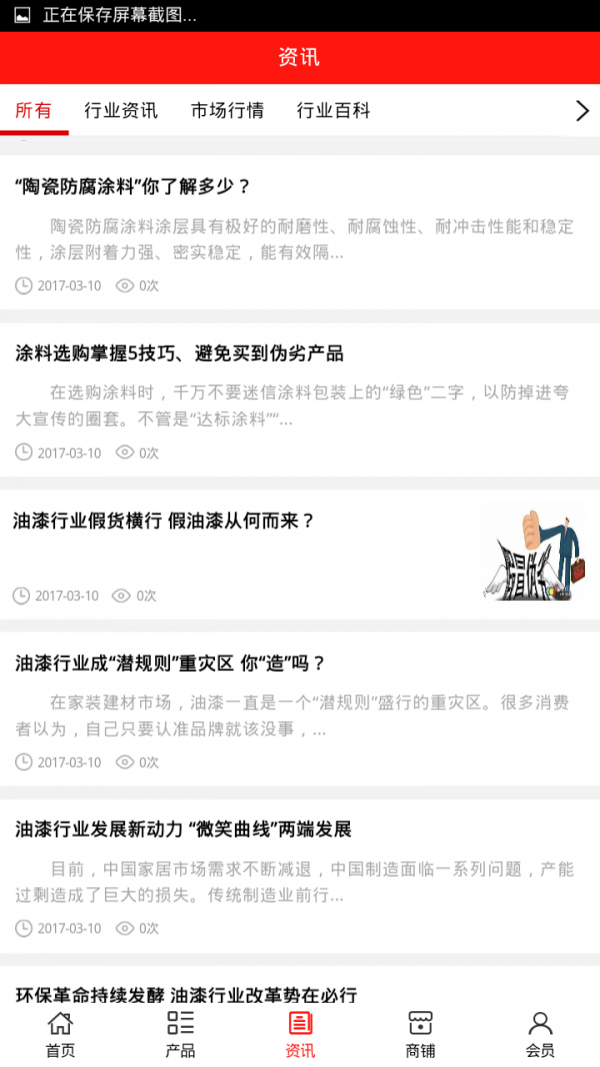Screen dimensions: 600x1067
Task: Tap 资讯 in bottom navigation
Action: (x=300, y=1034)
